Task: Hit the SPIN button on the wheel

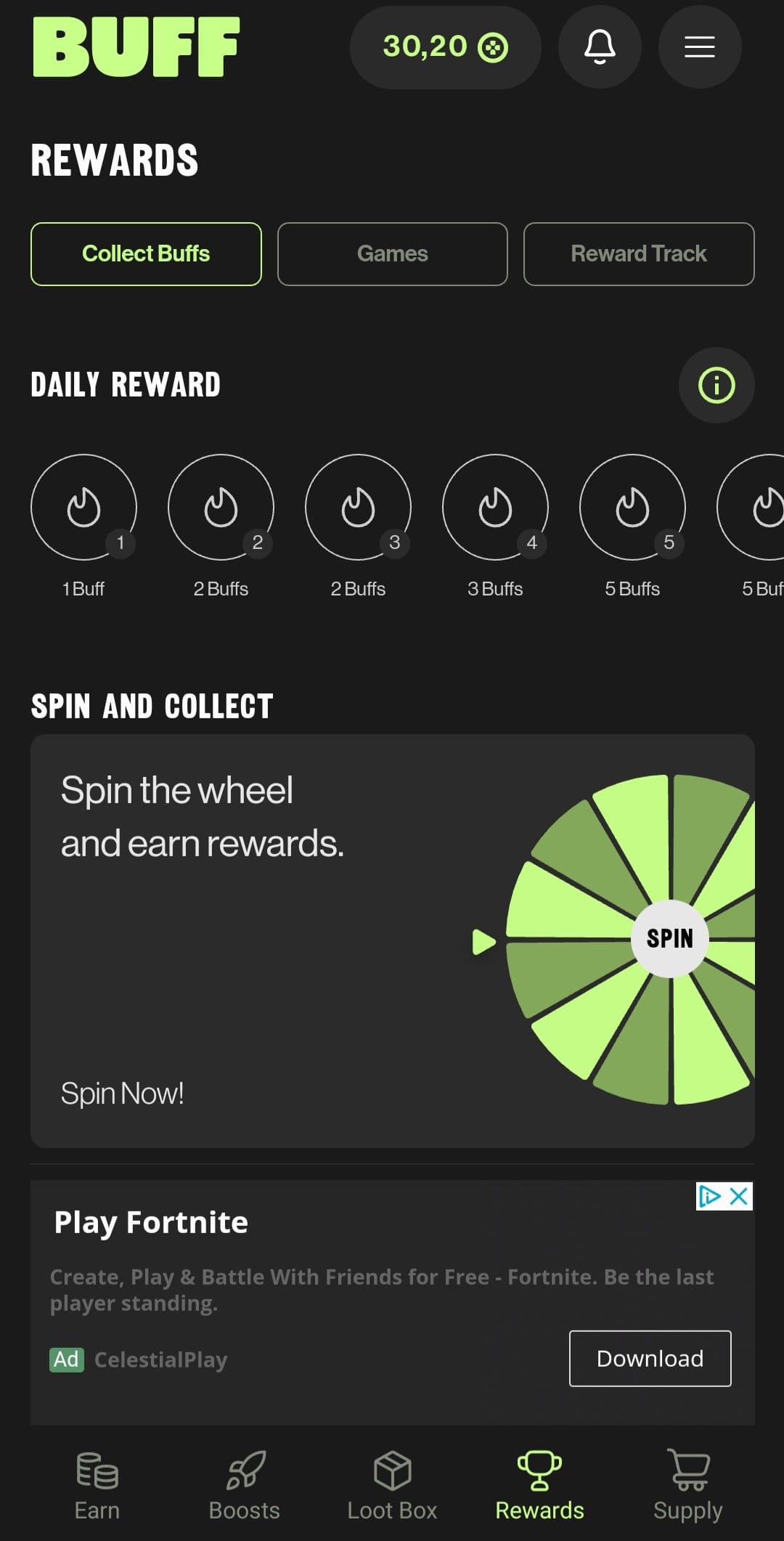Action: coord(670,938)
